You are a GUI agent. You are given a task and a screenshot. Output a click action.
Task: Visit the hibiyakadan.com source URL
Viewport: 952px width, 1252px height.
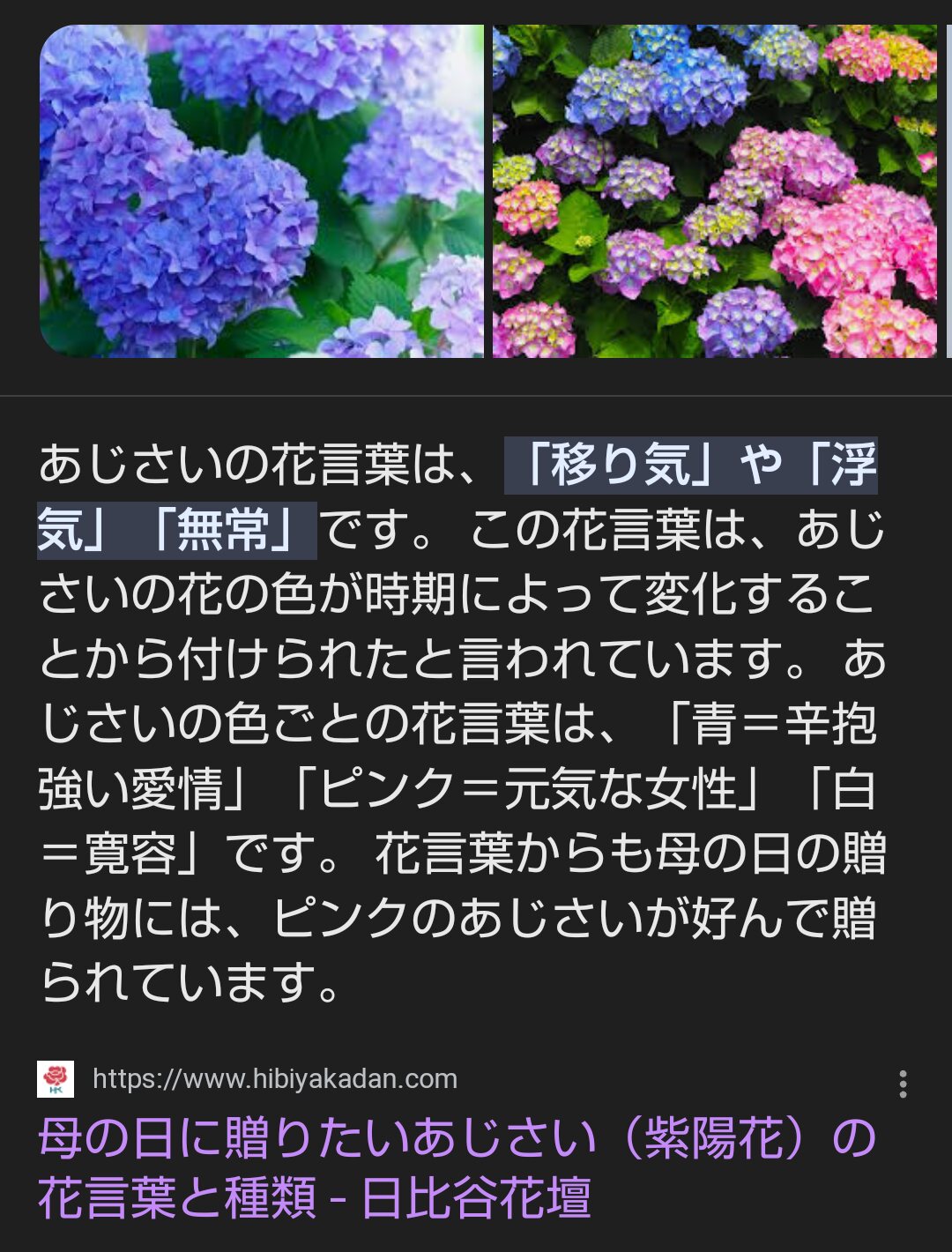[274, 1079]
